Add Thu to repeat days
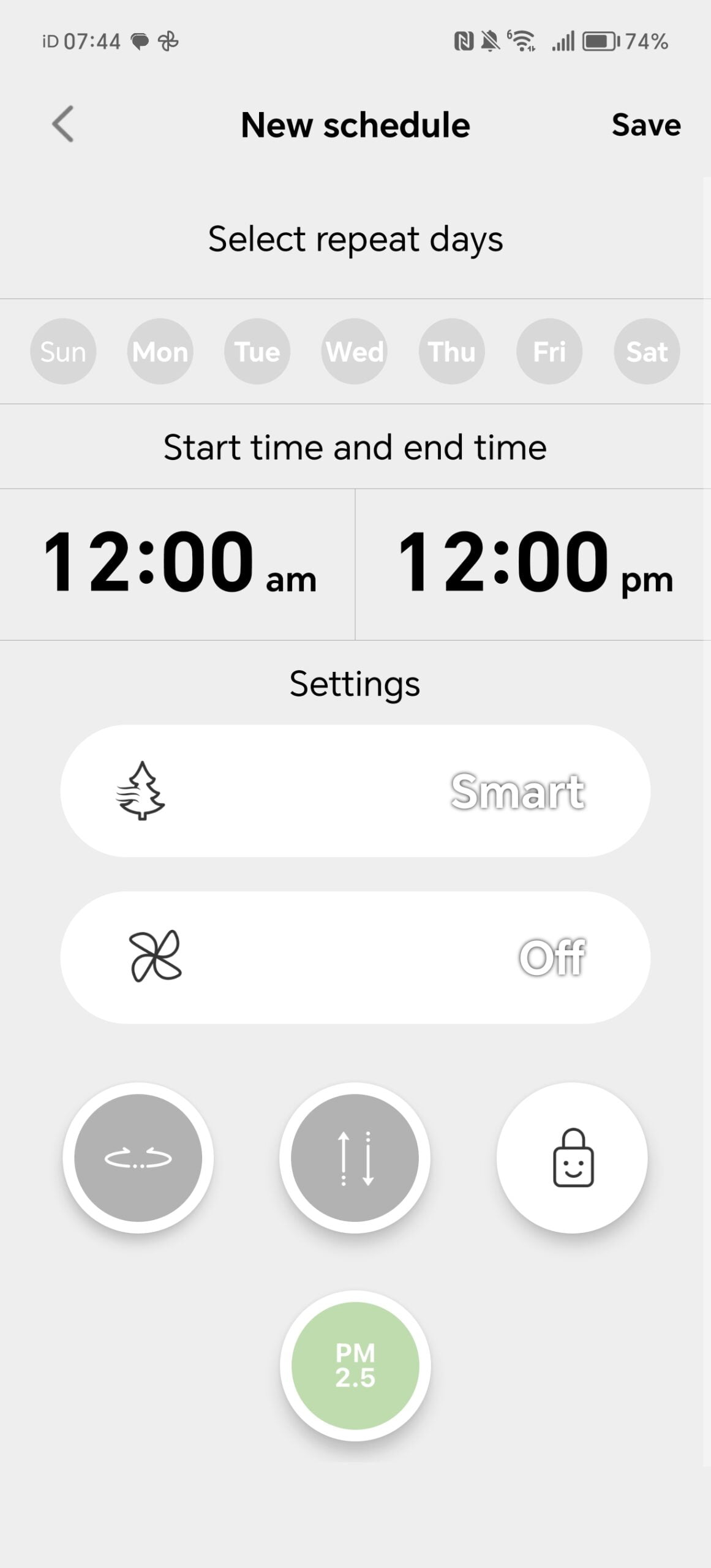This screenshot has height=1568, width=711. [452, 352]
